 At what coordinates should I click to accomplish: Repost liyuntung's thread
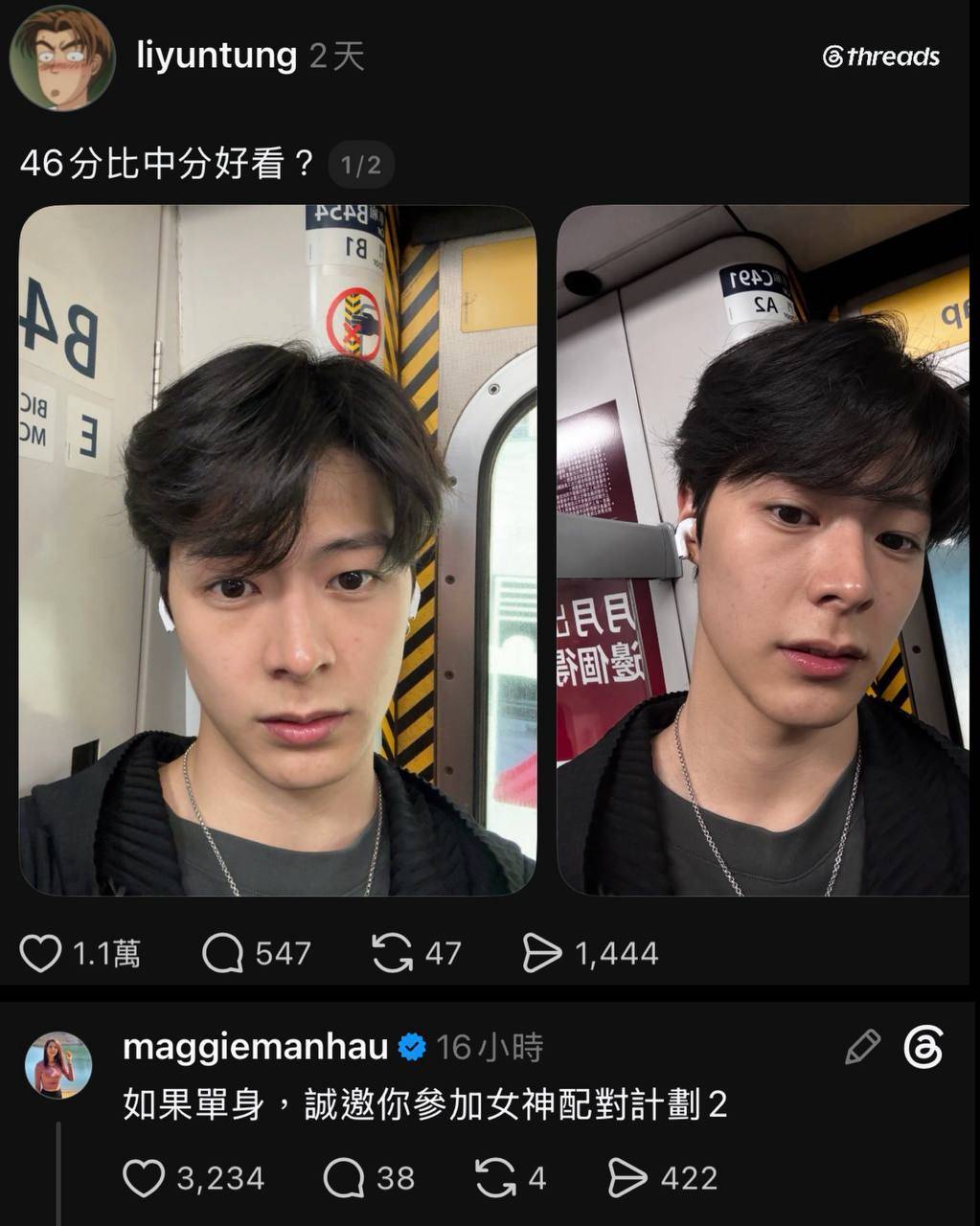point(392,953)
